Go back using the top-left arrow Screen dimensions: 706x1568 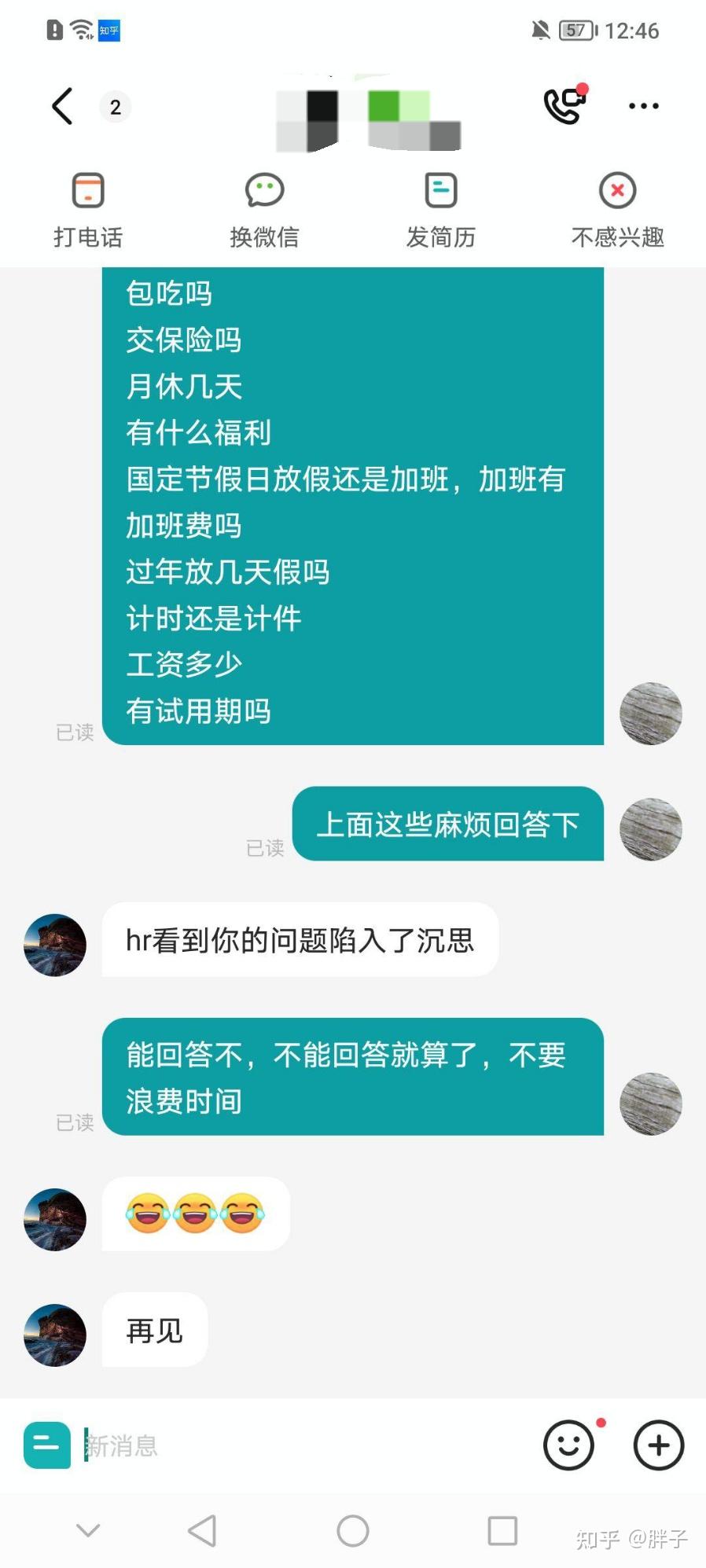pos(62,106)
